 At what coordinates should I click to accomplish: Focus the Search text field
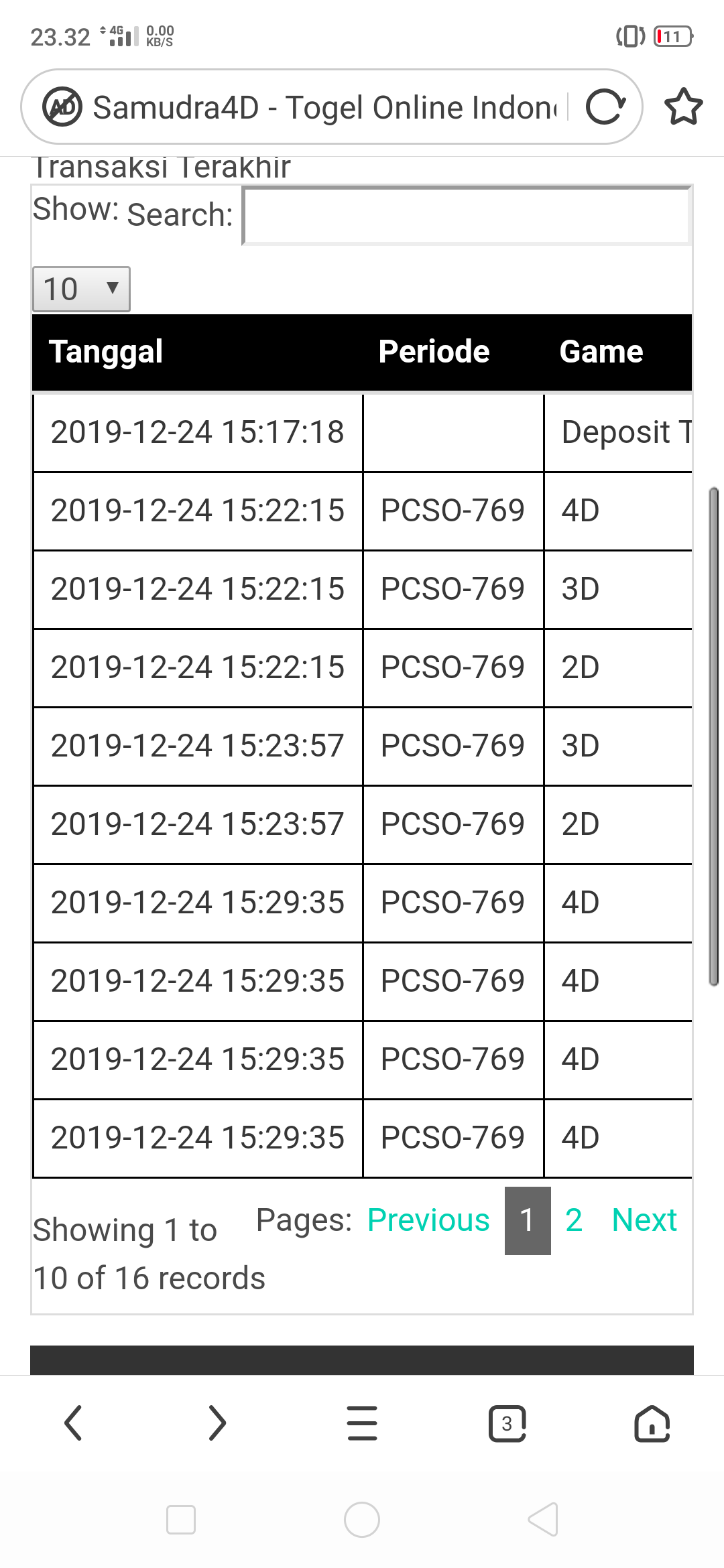[467, 216]
